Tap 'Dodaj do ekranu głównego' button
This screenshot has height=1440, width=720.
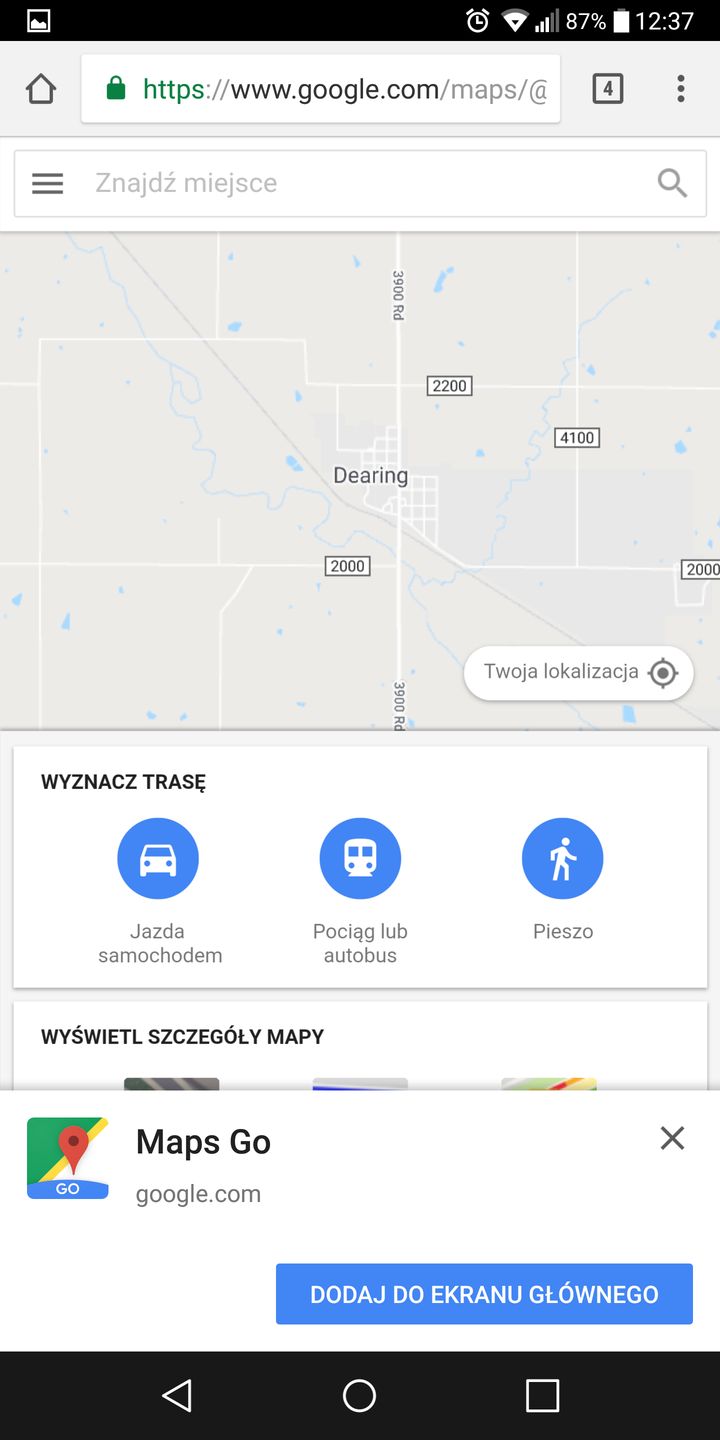pyautogui.click(x=484, y=1294)
